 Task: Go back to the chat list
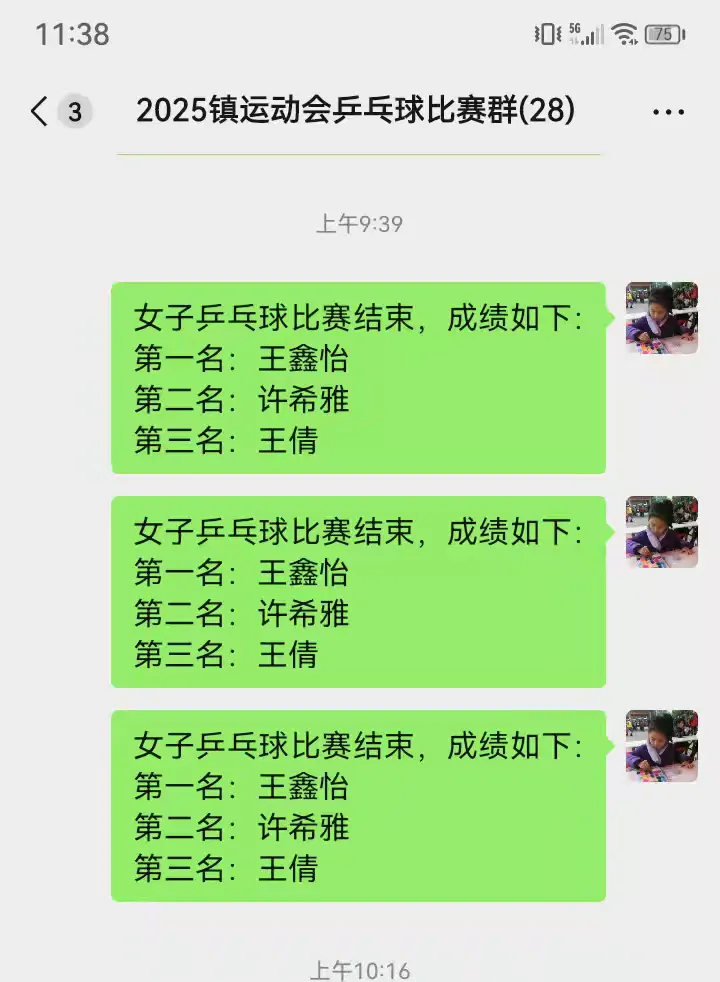click(41, 111)
